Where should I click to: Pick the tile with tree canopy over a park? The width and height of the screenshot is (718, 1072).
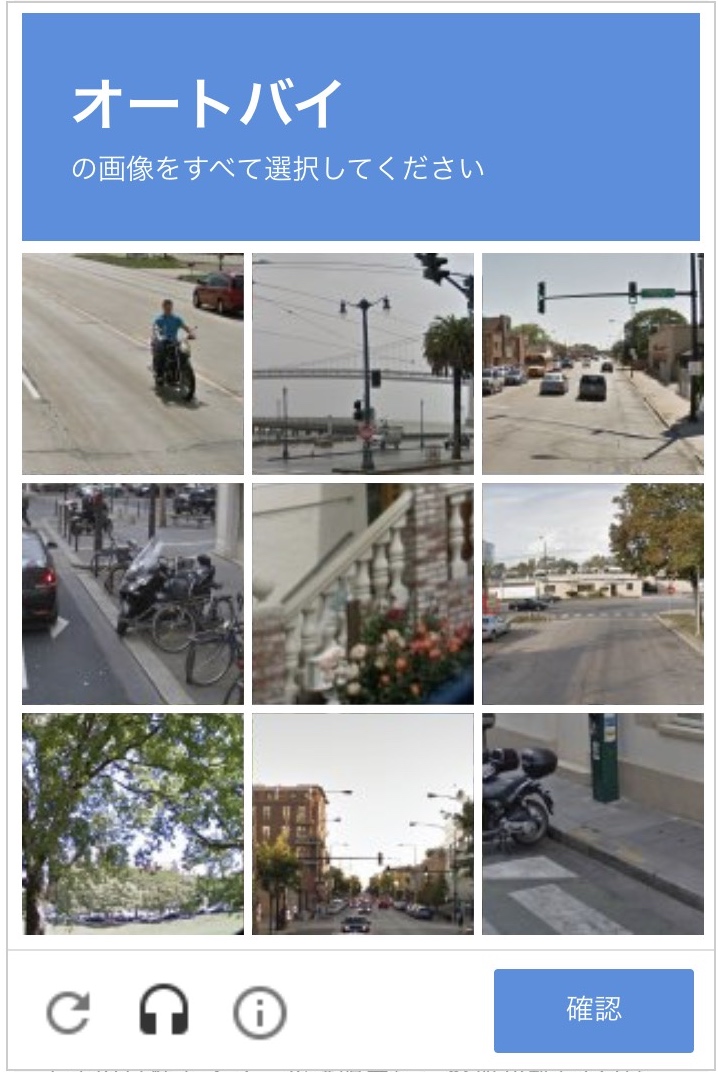(x=133, y=824)
